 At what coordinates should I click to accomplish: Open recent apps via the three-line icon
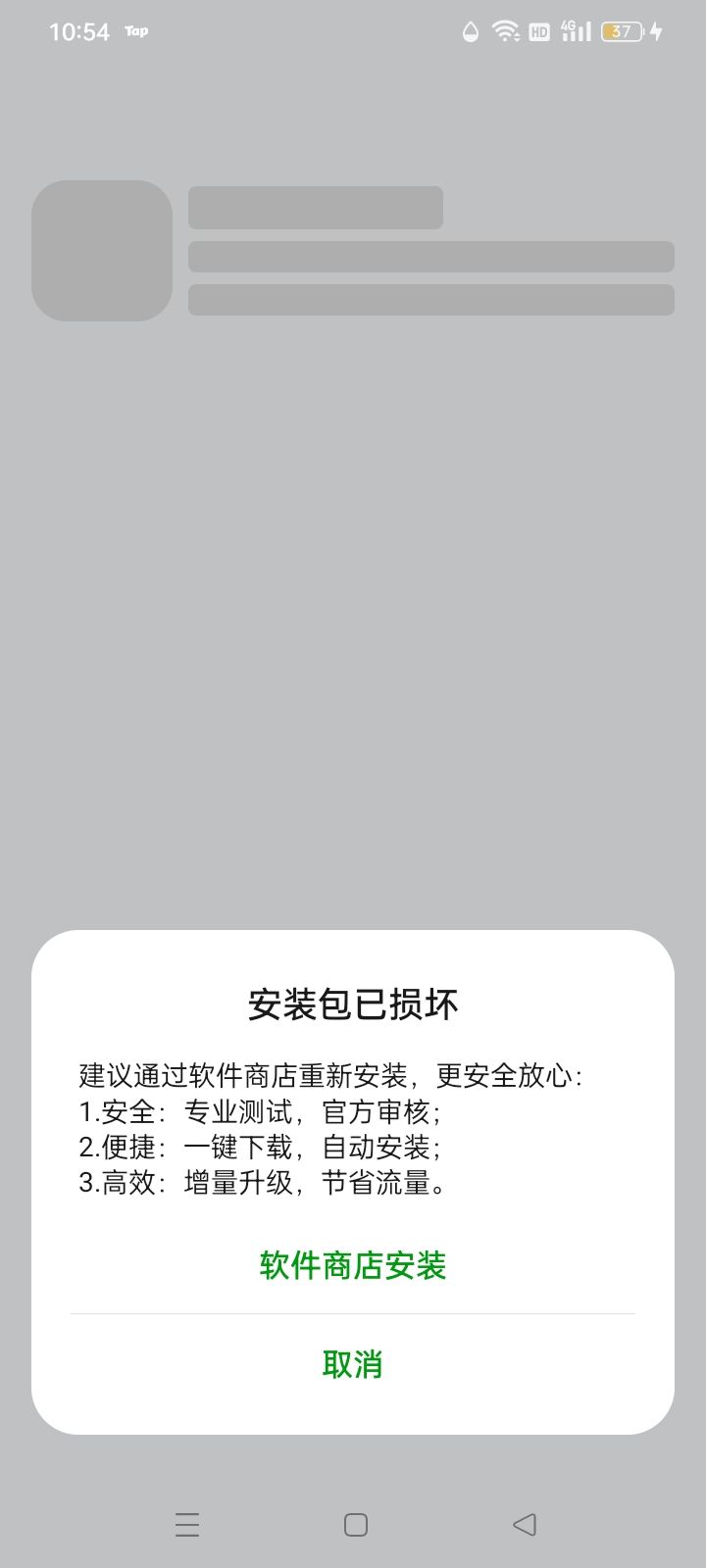tap(187, 1524)
